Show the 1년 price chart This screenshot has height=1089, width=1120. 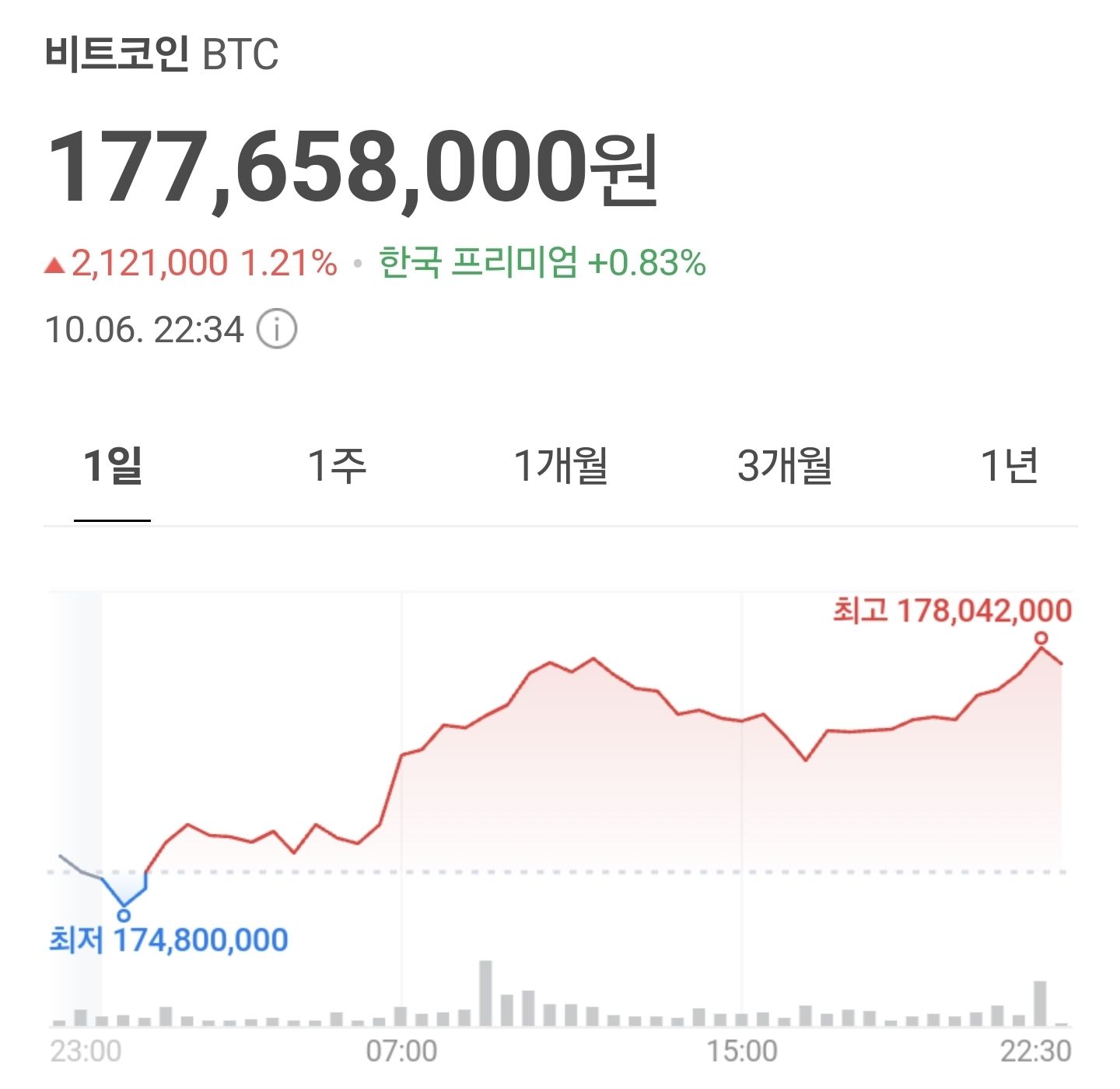pos(1009,466)
